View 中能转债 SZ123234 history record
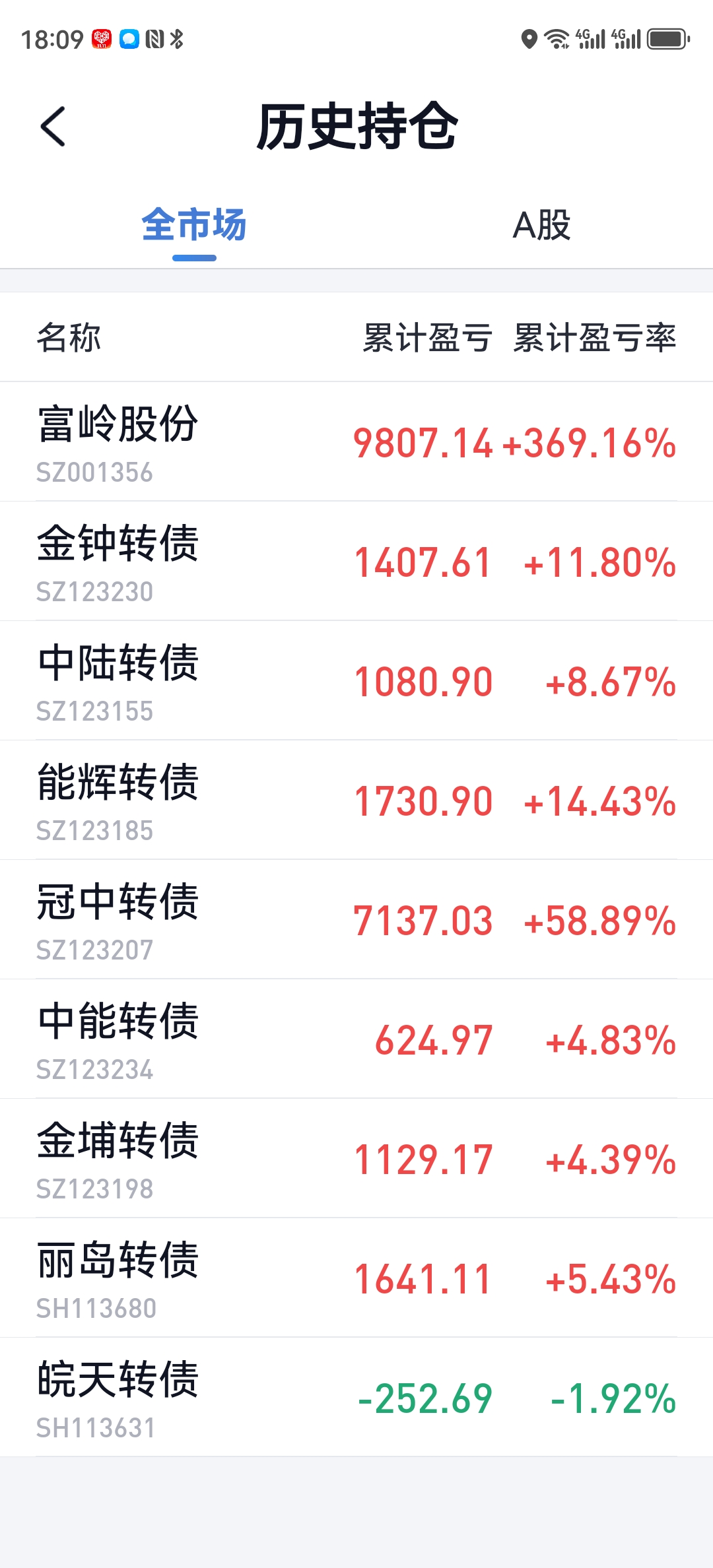Viewport: 713px width, 1568px height. (x=356, y=1039)
